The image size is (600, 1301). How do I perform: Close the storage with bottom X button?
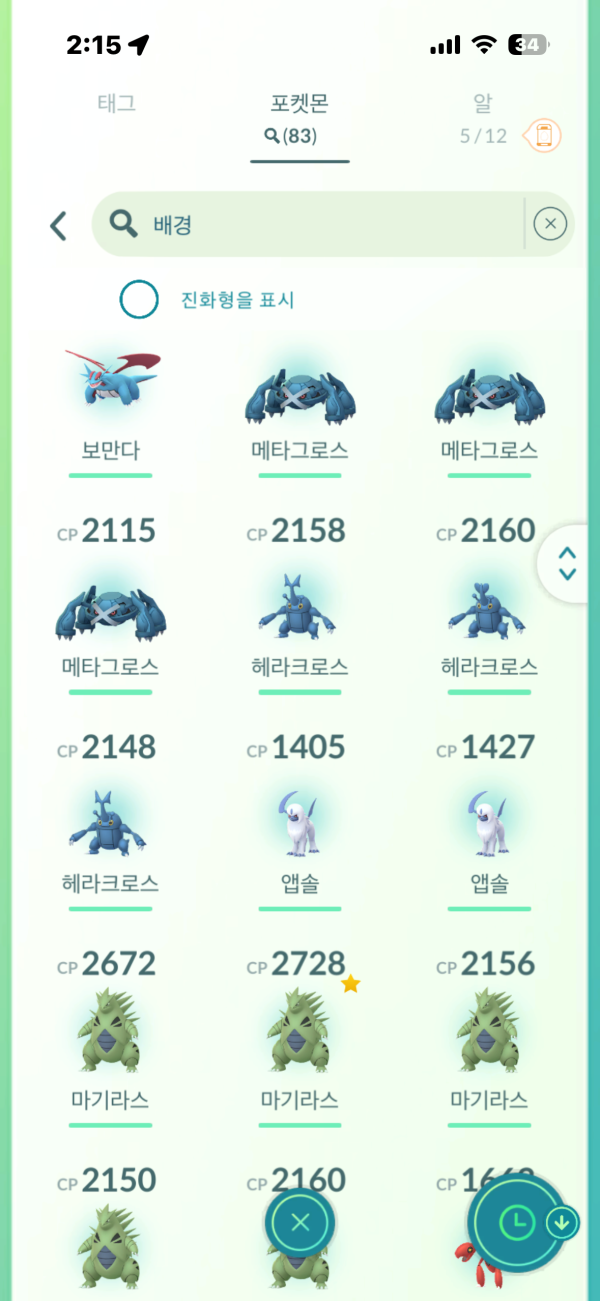click(x=300, y=1222)
